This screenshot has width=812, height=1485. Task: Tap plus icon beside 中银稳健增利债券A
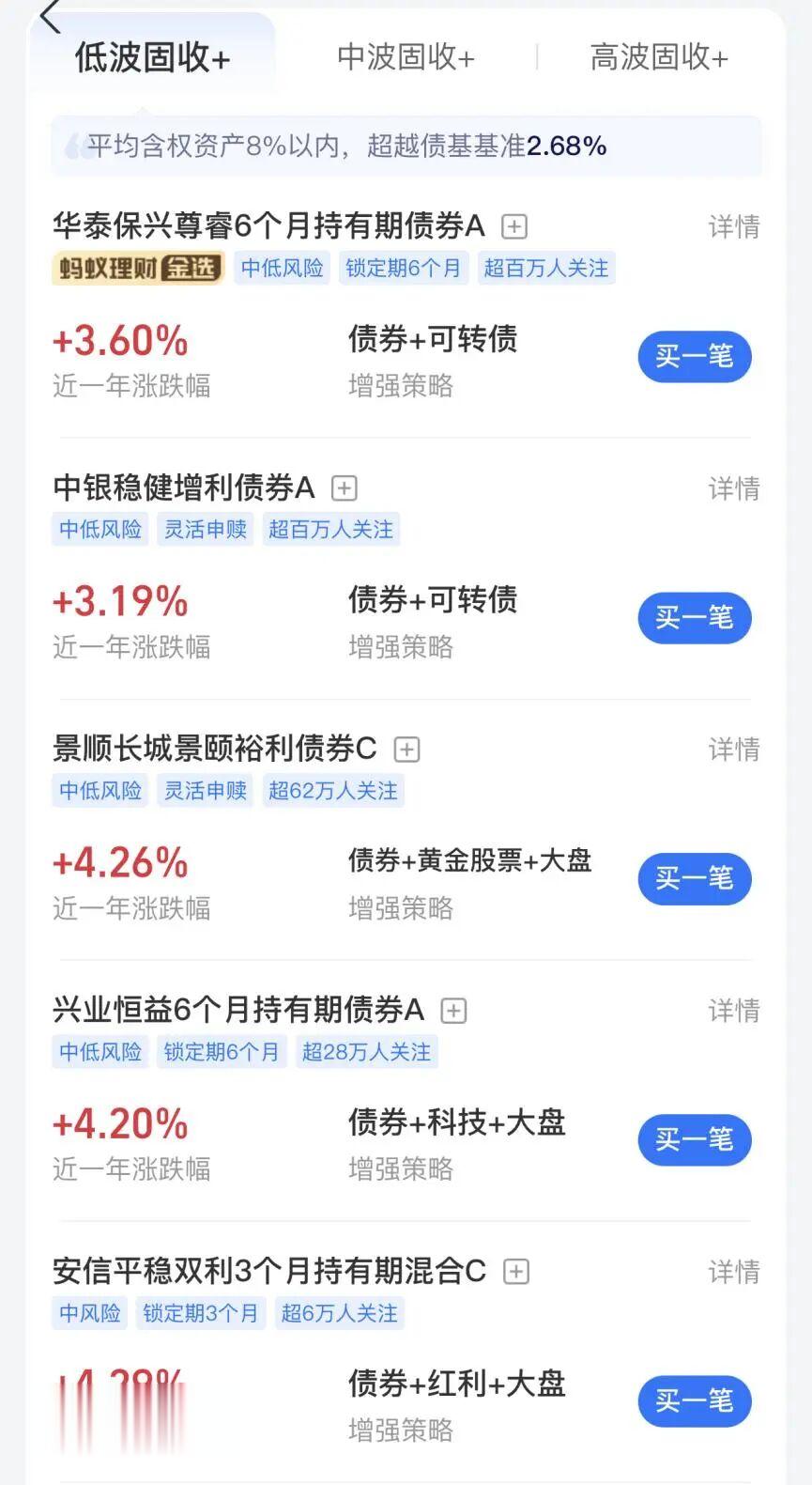345,487
